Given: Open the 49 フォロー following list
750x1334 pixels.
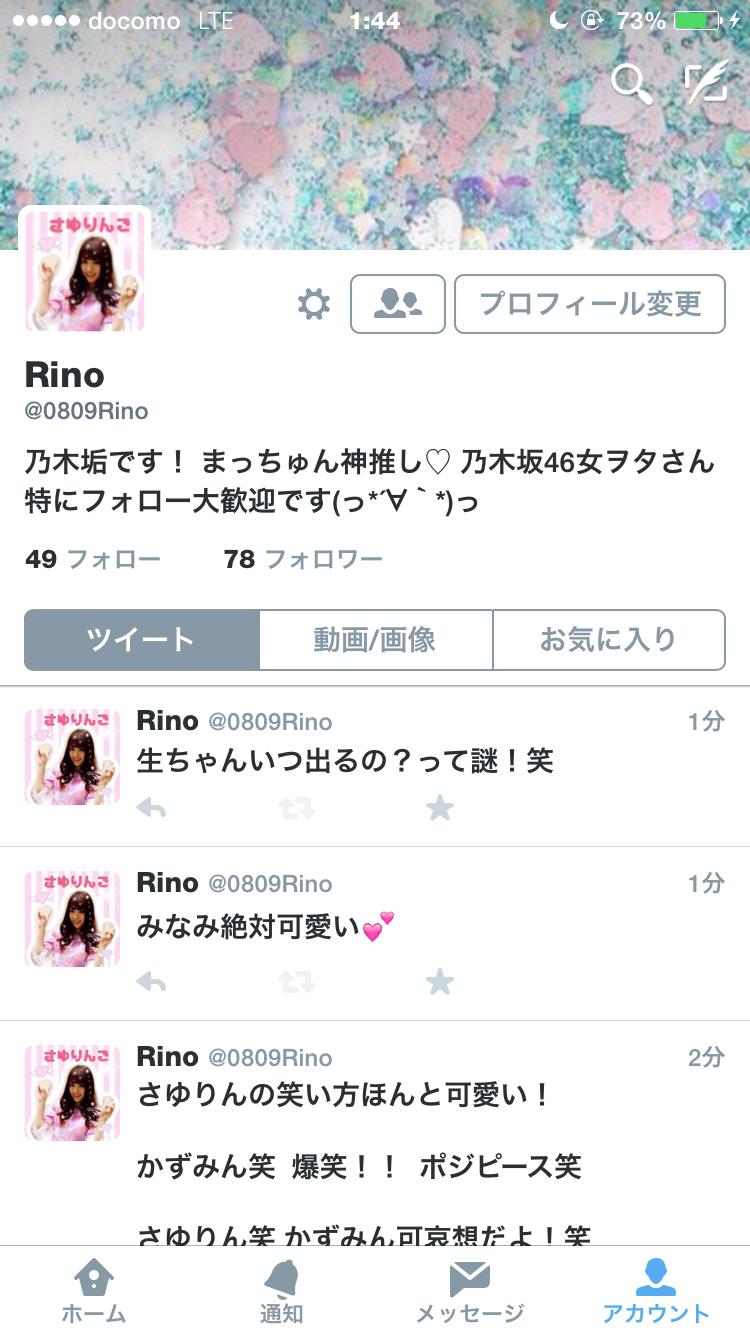Looking at the screenshot, I should point(93,559).
